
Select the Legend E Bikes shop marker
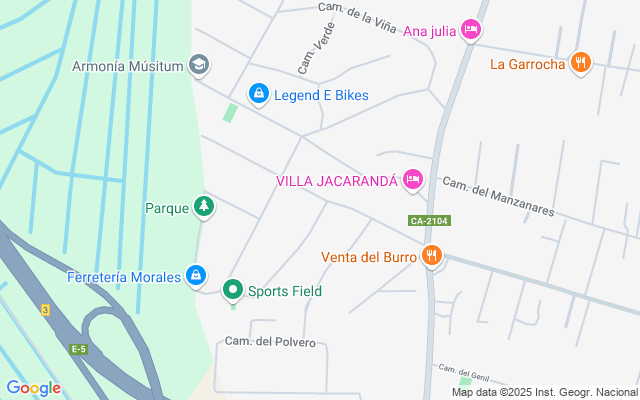(x=259, y=95)
